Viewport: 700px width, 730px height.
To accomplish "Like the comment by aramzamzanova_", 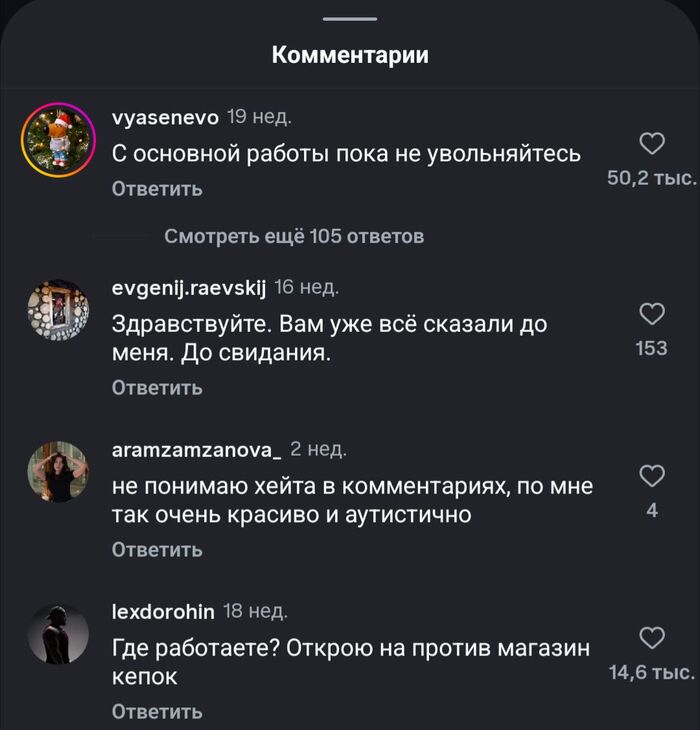I will pos(651,476).
